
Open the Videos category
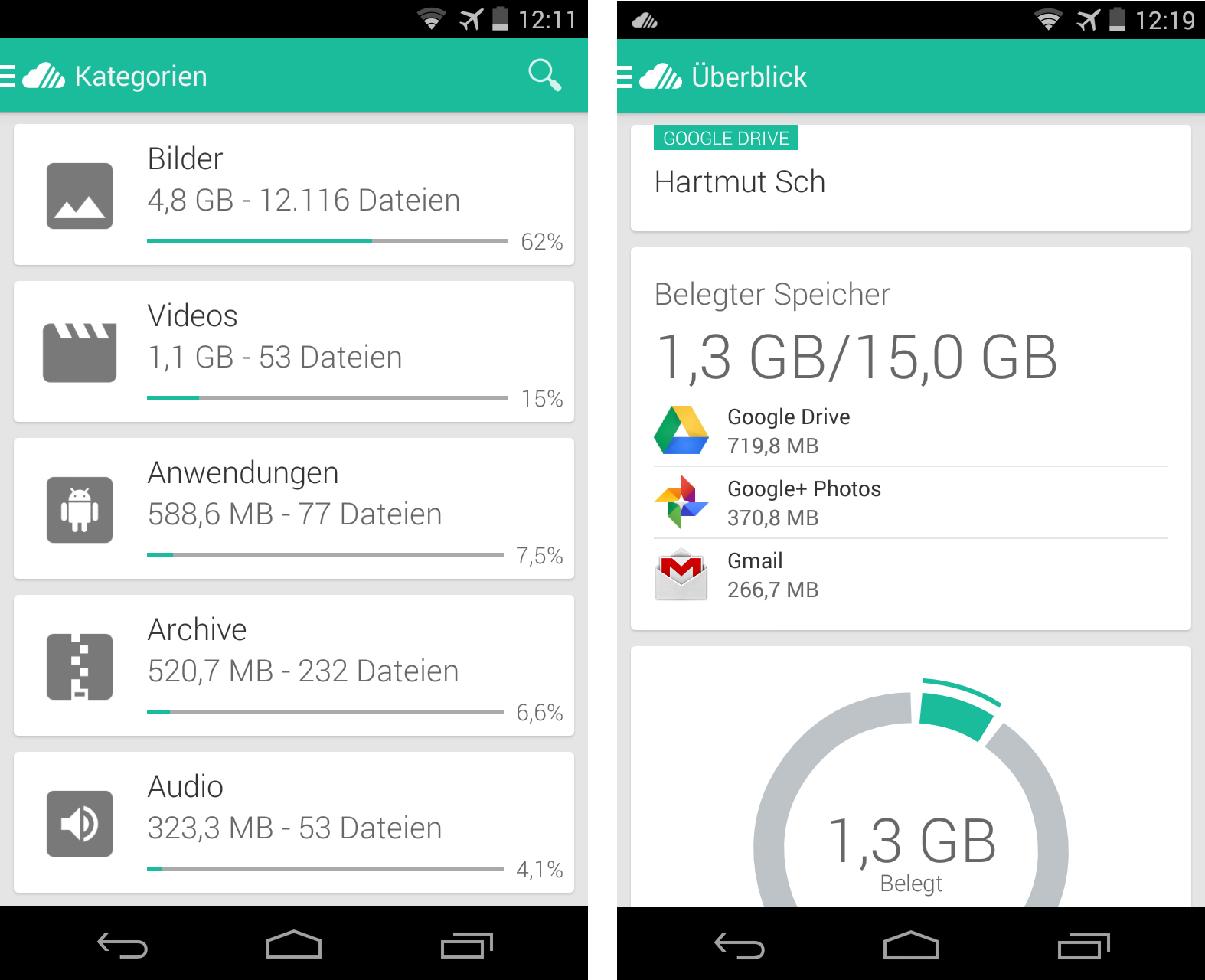click(x=294, y=351)
